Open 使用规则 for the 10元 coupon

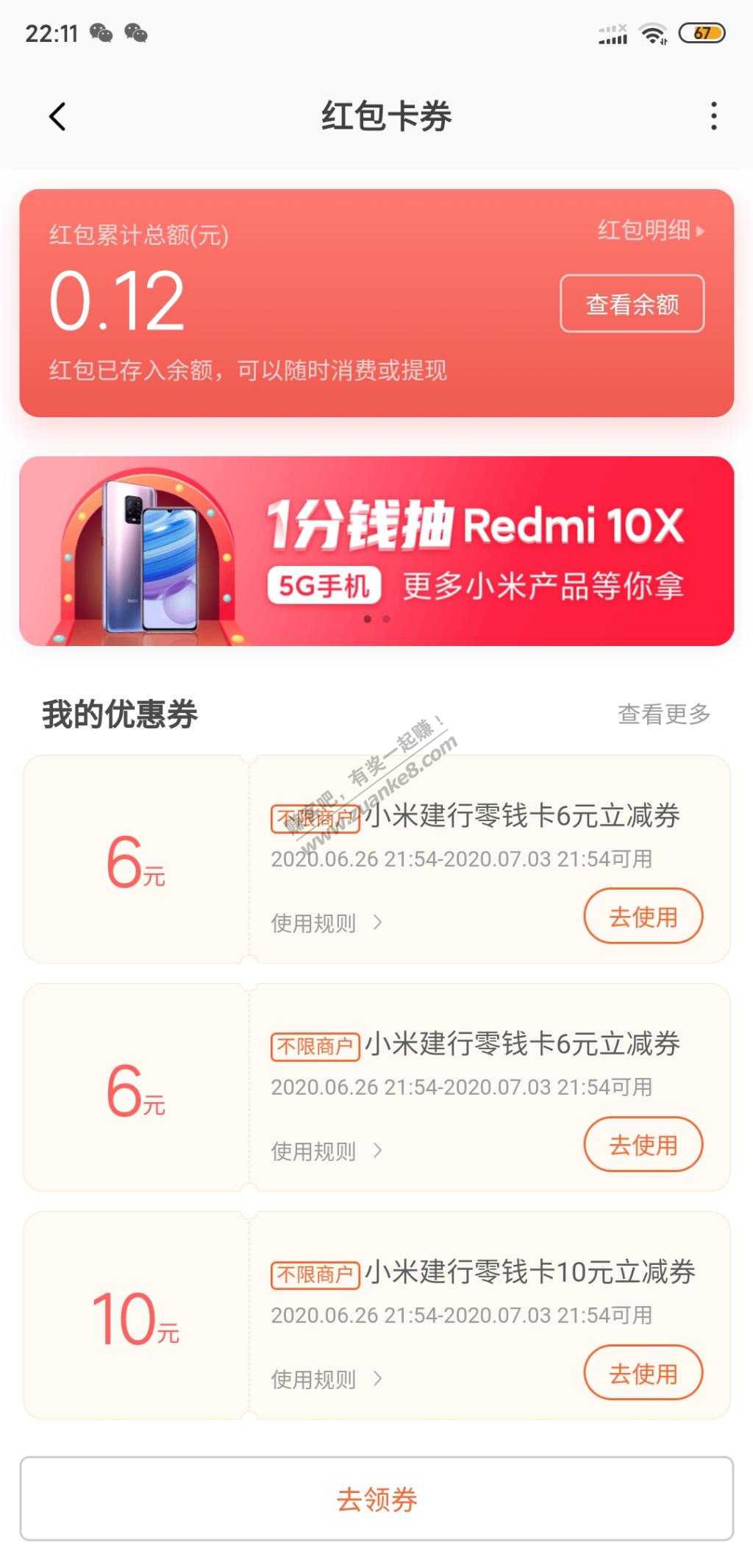[326, 1379]
